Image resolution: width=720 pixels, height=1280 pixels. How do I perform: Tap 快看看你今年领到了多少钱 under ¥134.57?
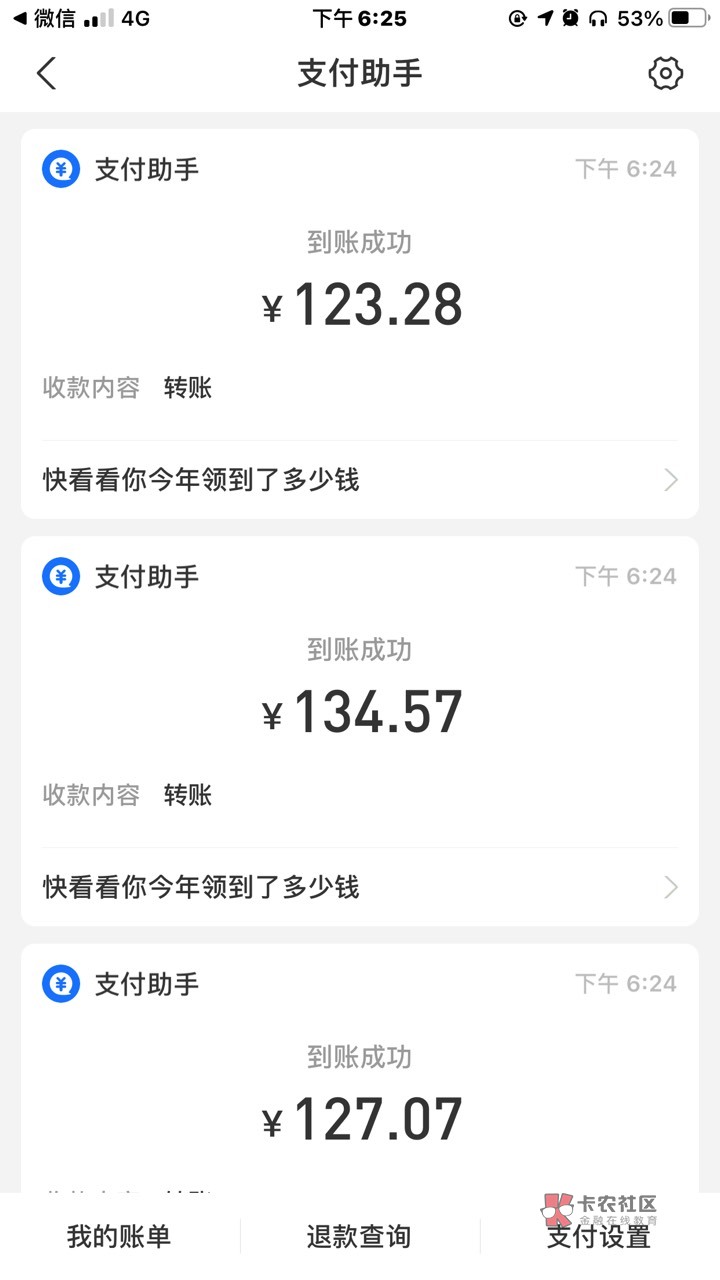point(360,887)
